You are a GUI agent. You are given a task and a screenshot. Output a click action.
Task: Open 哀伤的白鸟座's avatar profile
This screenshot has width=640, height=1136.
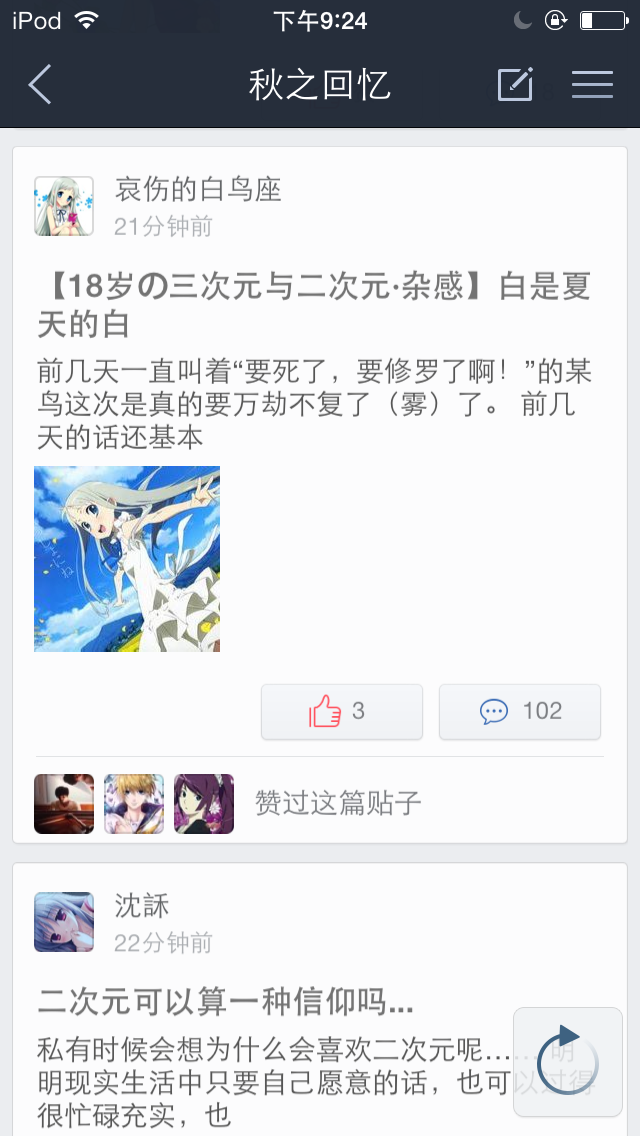point(64,206)
